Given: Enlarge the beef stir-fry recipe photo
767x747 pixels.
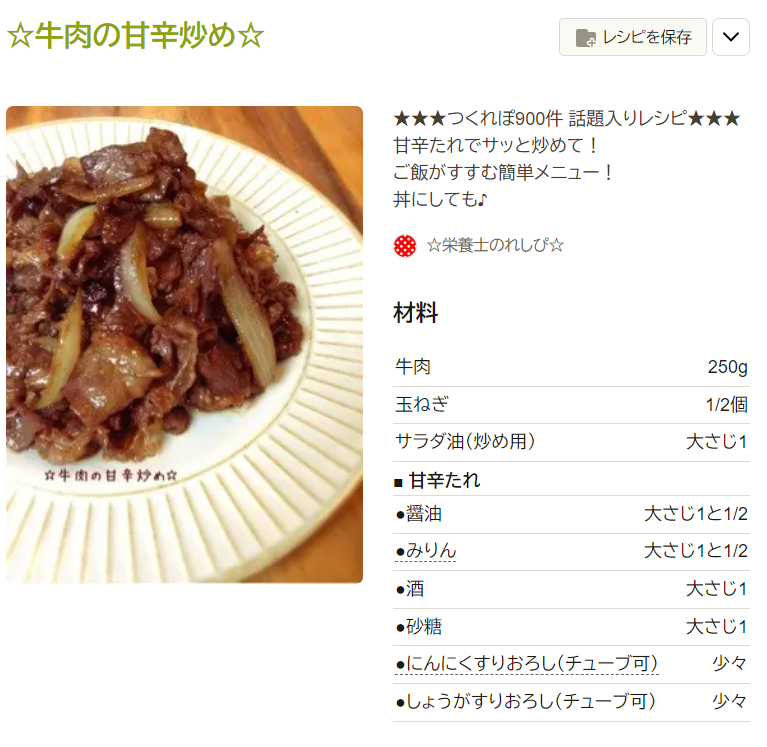Looking at the screenshot, I should coord(184,344).
